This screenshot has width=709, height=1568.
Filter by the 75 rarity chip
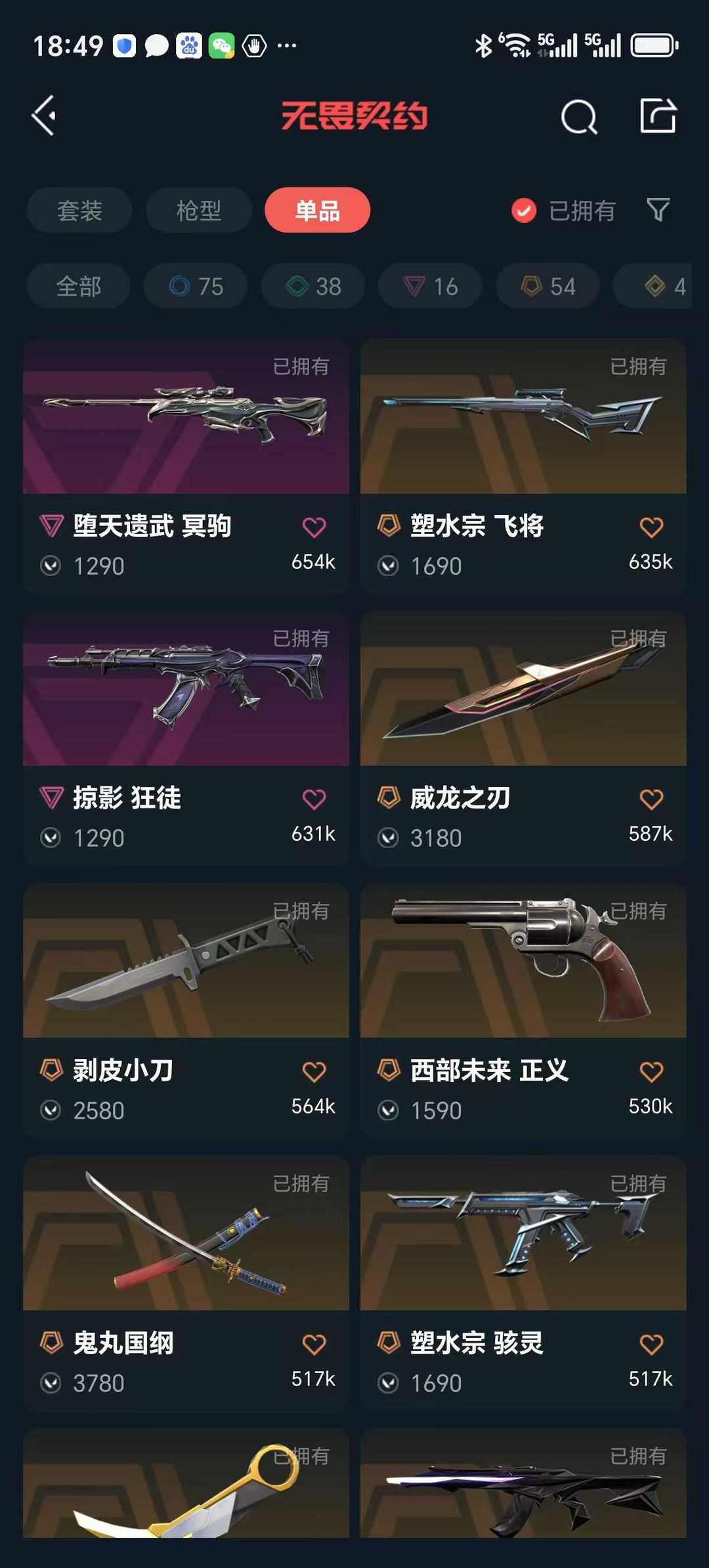(x=196, y=286)
